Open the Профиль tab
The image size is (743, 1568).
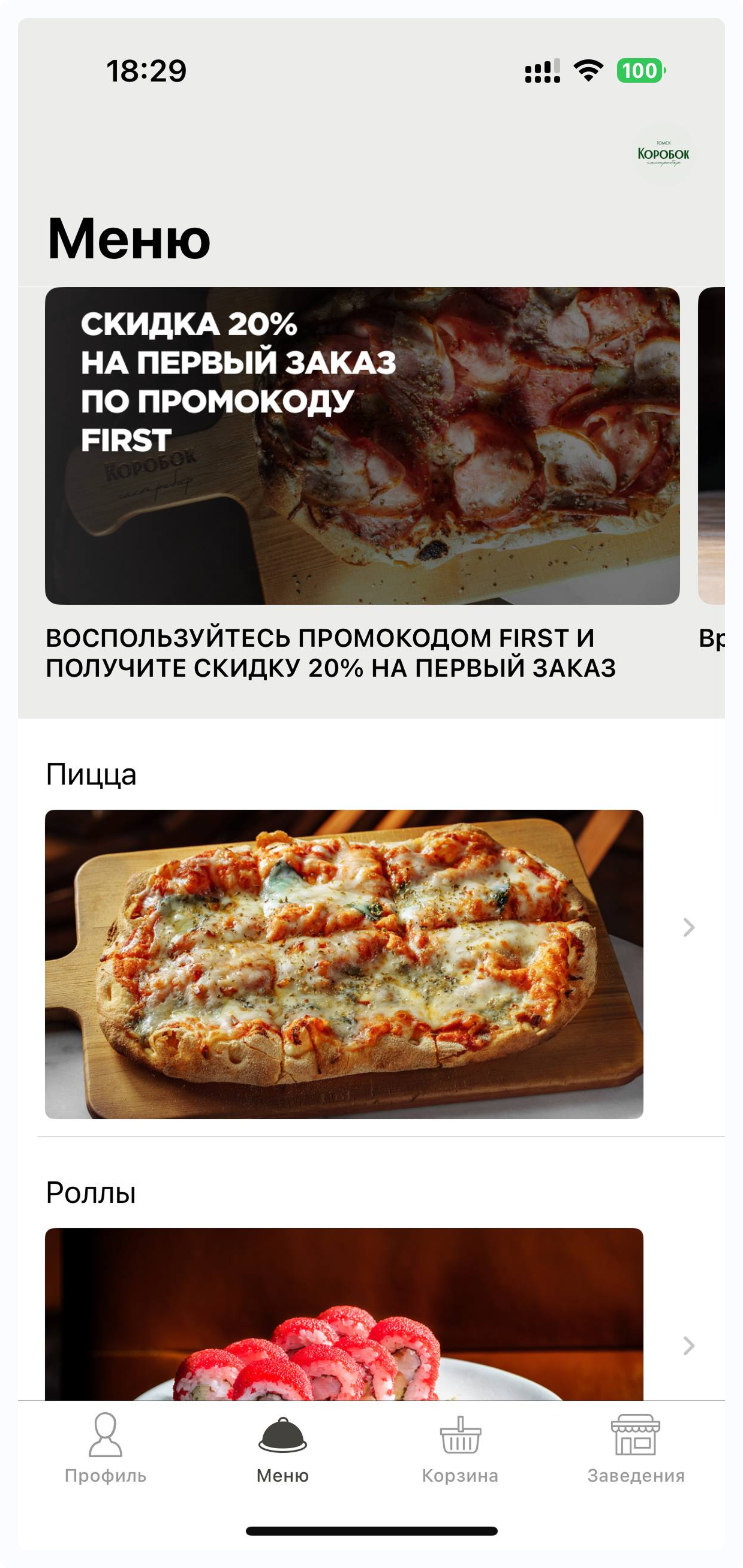coord(106,1448)
